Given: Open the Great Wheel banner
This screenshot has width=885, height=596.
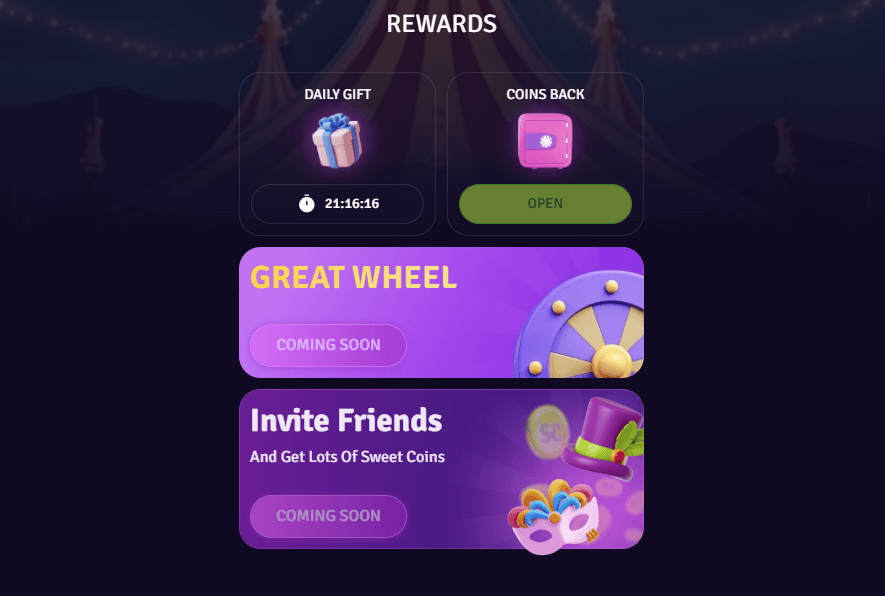Looking at the screenshot, I should click(440, 290).
